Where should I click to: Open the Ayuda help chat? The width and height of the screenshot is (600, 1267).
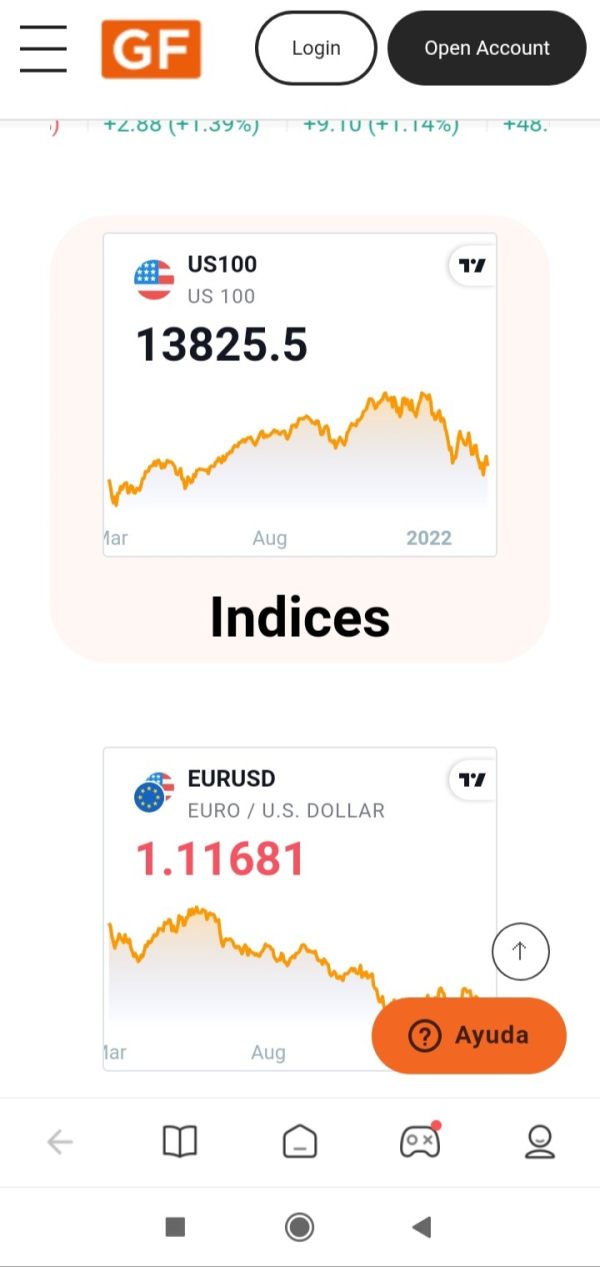[469, 1035]
